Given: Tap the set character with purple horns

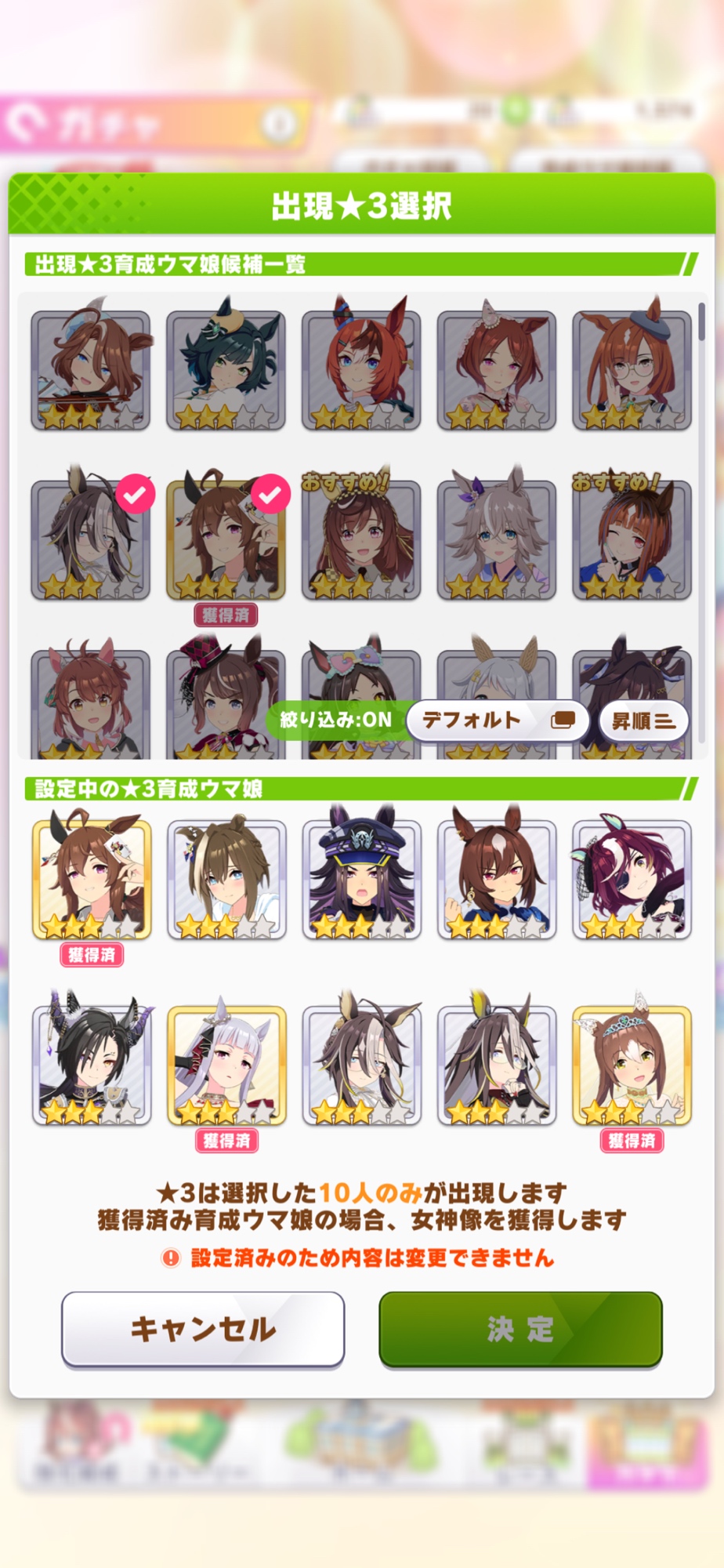Looking at the screenshot, I should click(x=91, y=1065).
